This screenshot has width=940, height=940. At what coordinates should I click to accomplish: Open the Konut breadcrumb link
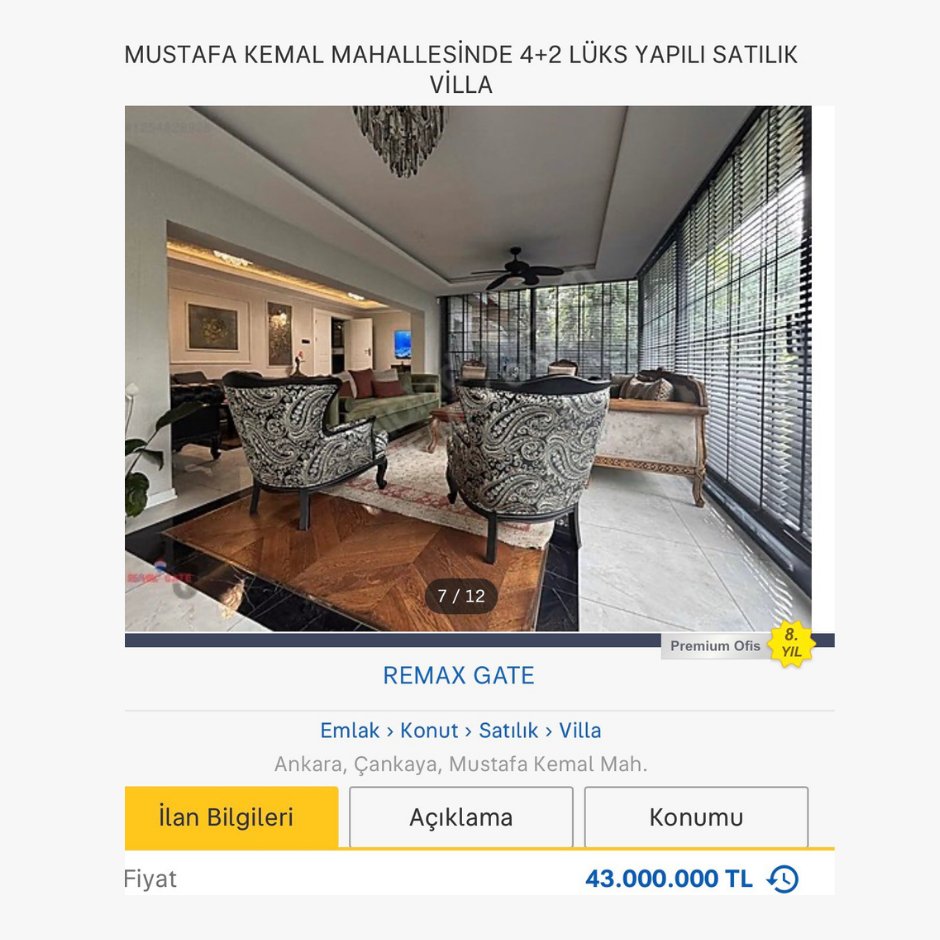(x=429, y=731)
